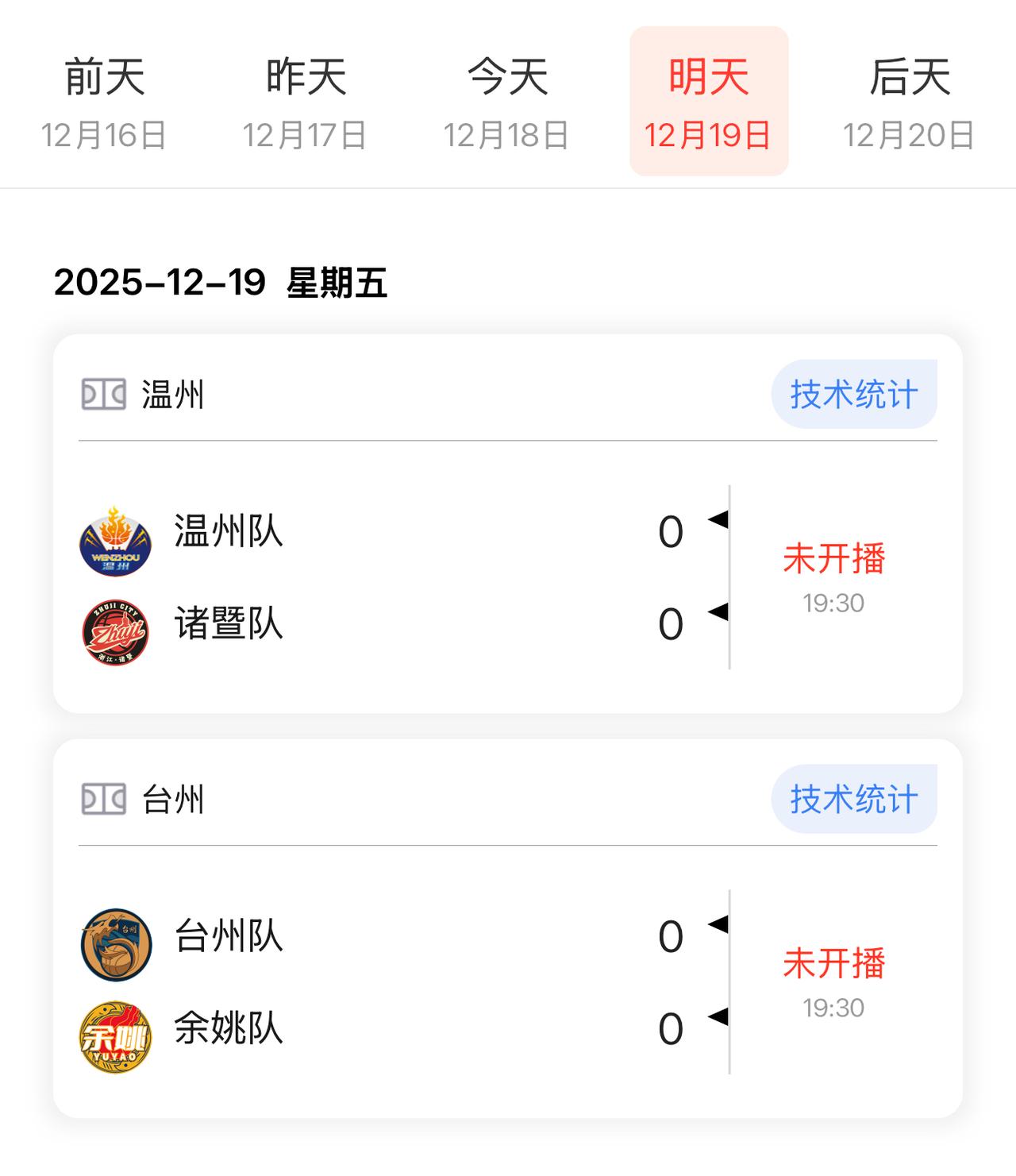Open 技术统计 for the 温州 match
This screenshot has height=1176, width=1016.
[x=854, y=395]
